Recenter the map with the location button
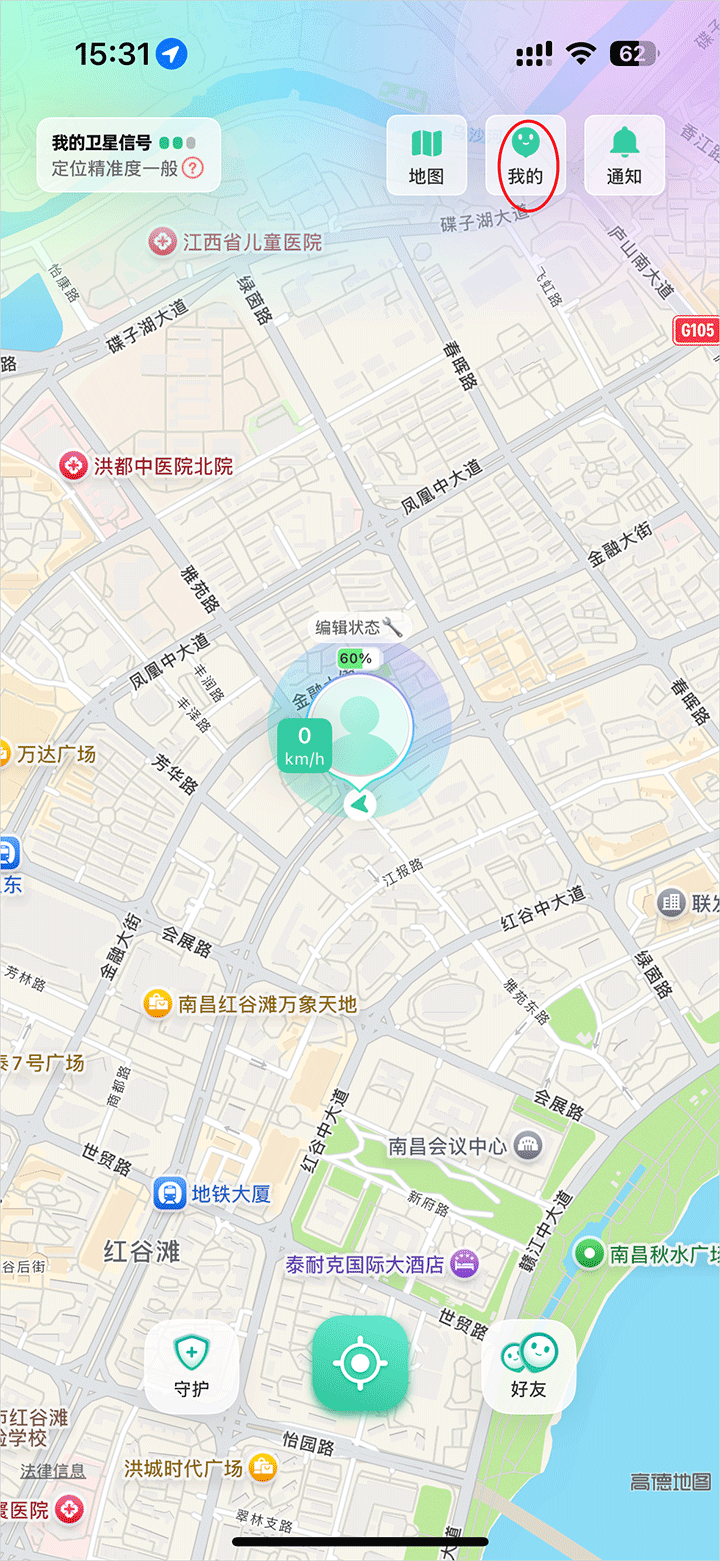This screenshot has width=720, height=1561. click(x=360, y=1363)
